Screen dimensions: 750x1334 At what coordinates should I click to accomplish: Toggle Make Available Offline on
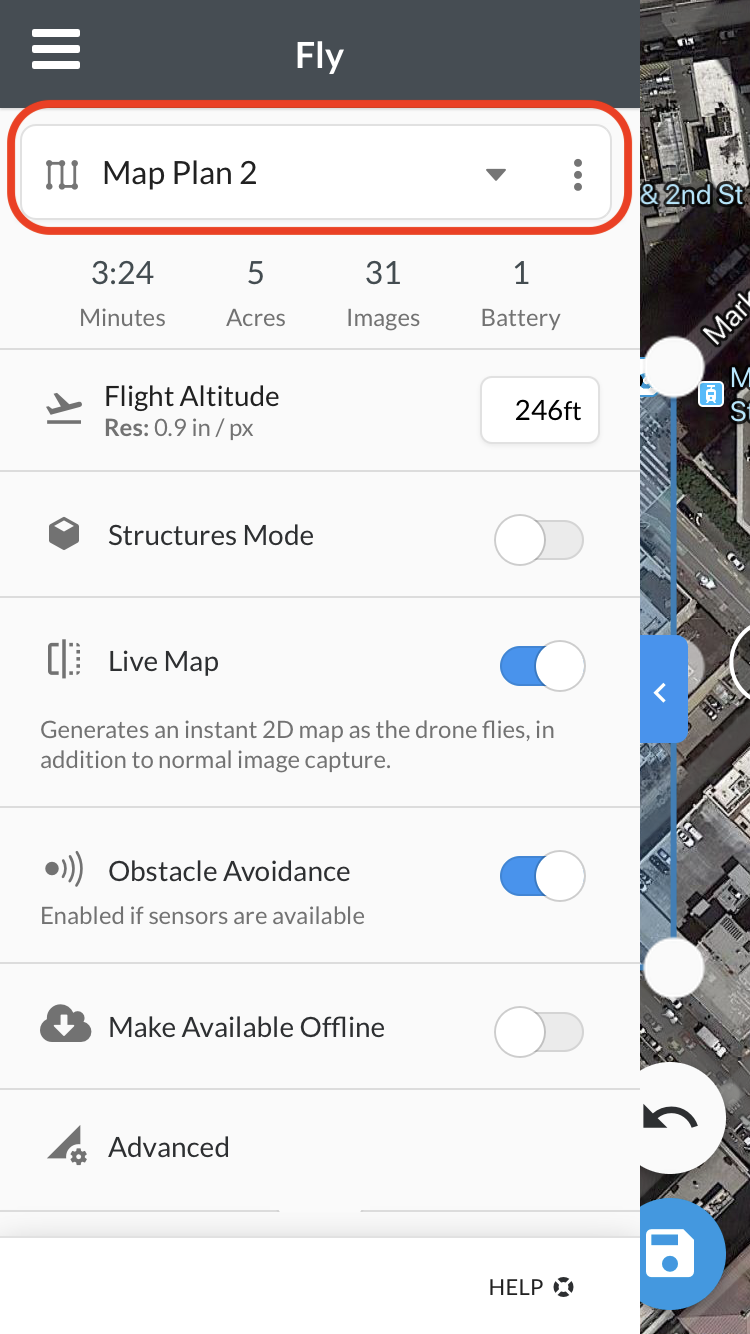coord(540,1032)
